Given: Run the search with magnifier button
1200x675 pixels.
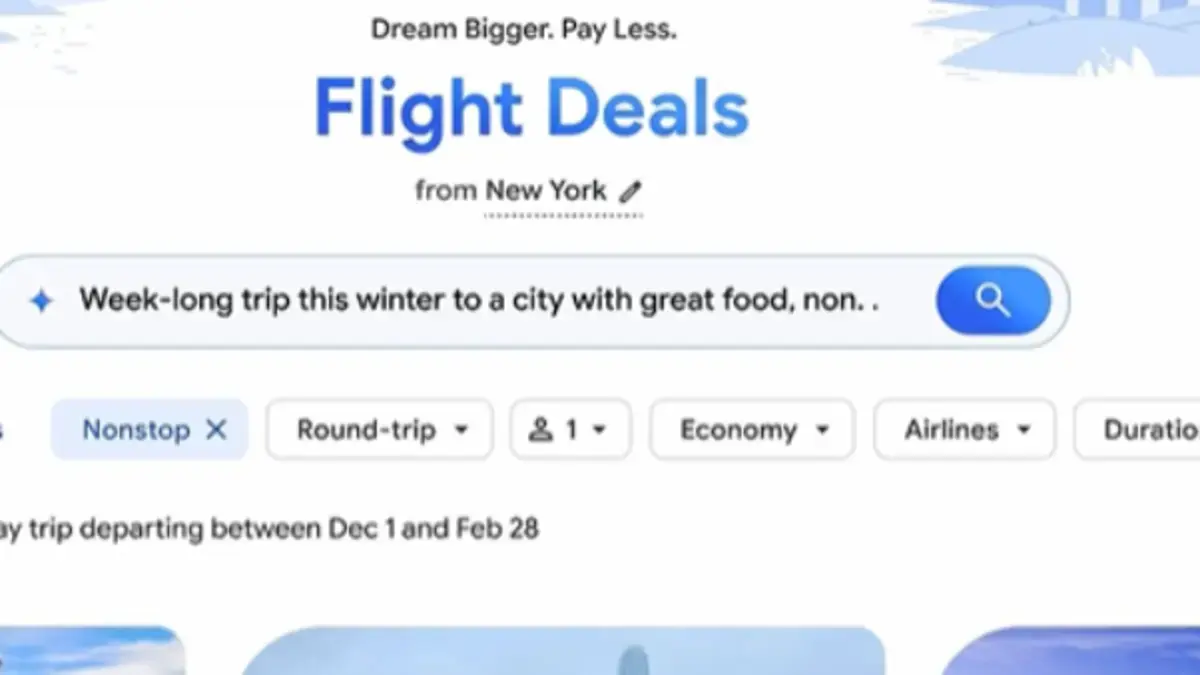Looking at the screenshot, I should (992, 300).
